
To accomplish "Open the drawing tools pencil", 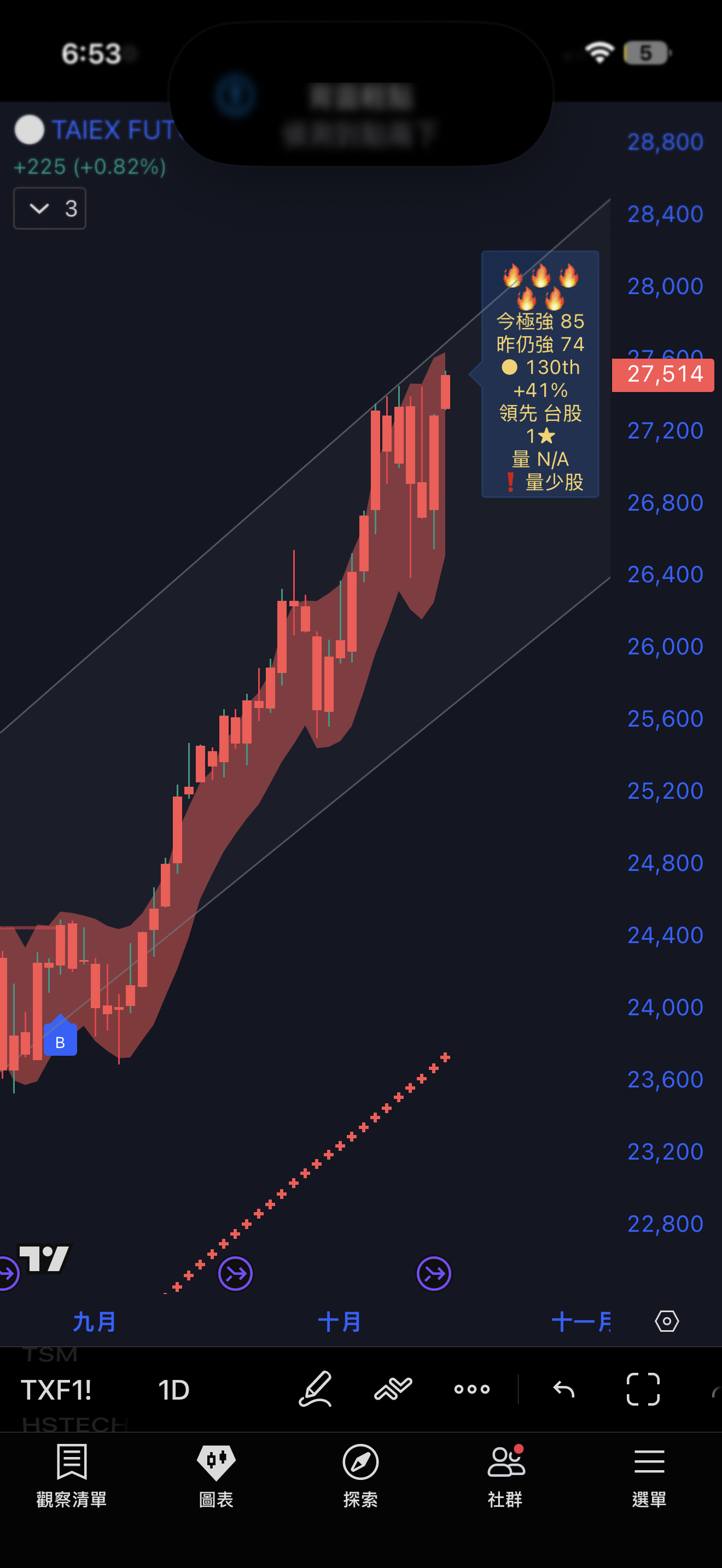I will pos(316,1389).
